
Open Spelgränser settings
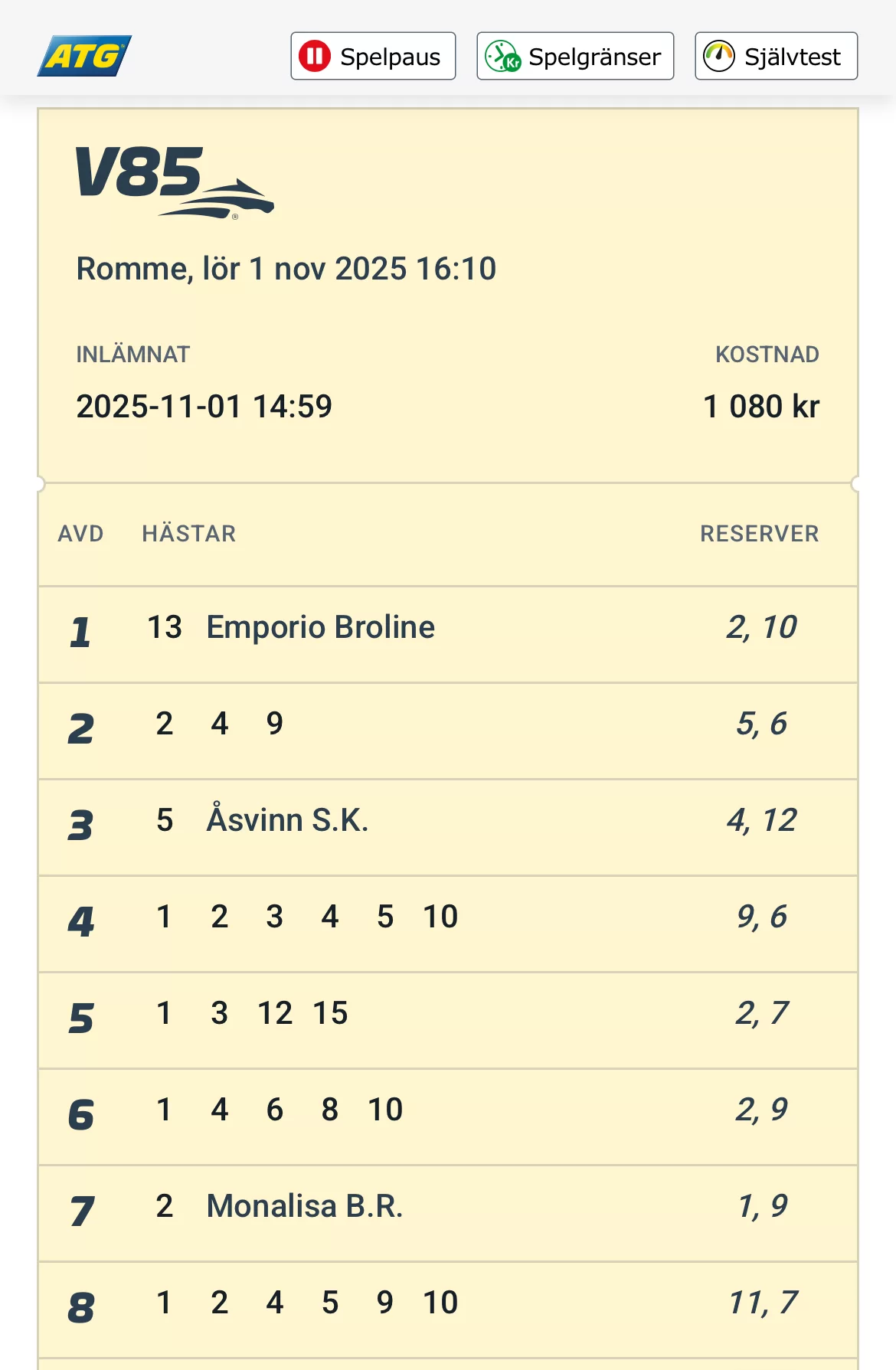575,56
